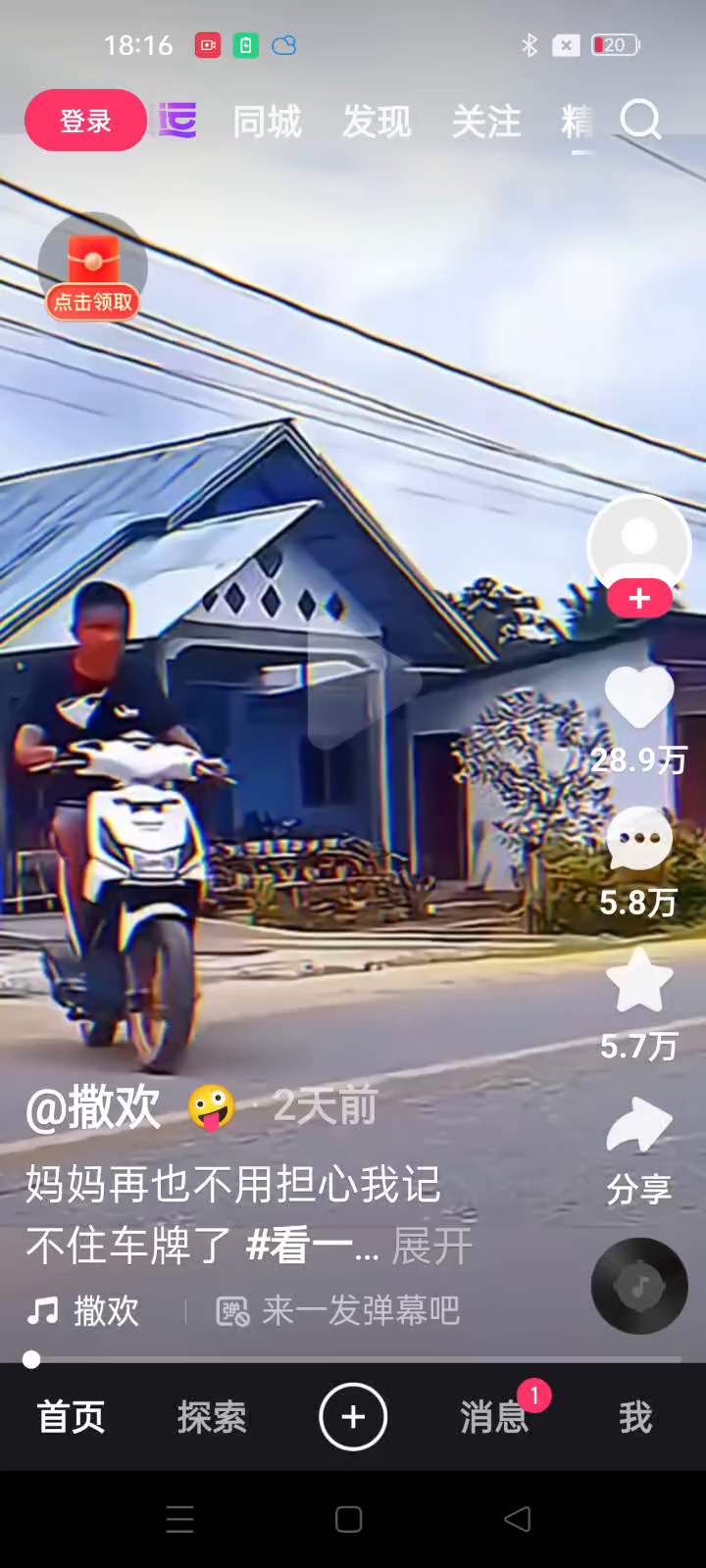Open the comments bubble
Screen dimensions: 706x1568
click(x=638, y=840)
